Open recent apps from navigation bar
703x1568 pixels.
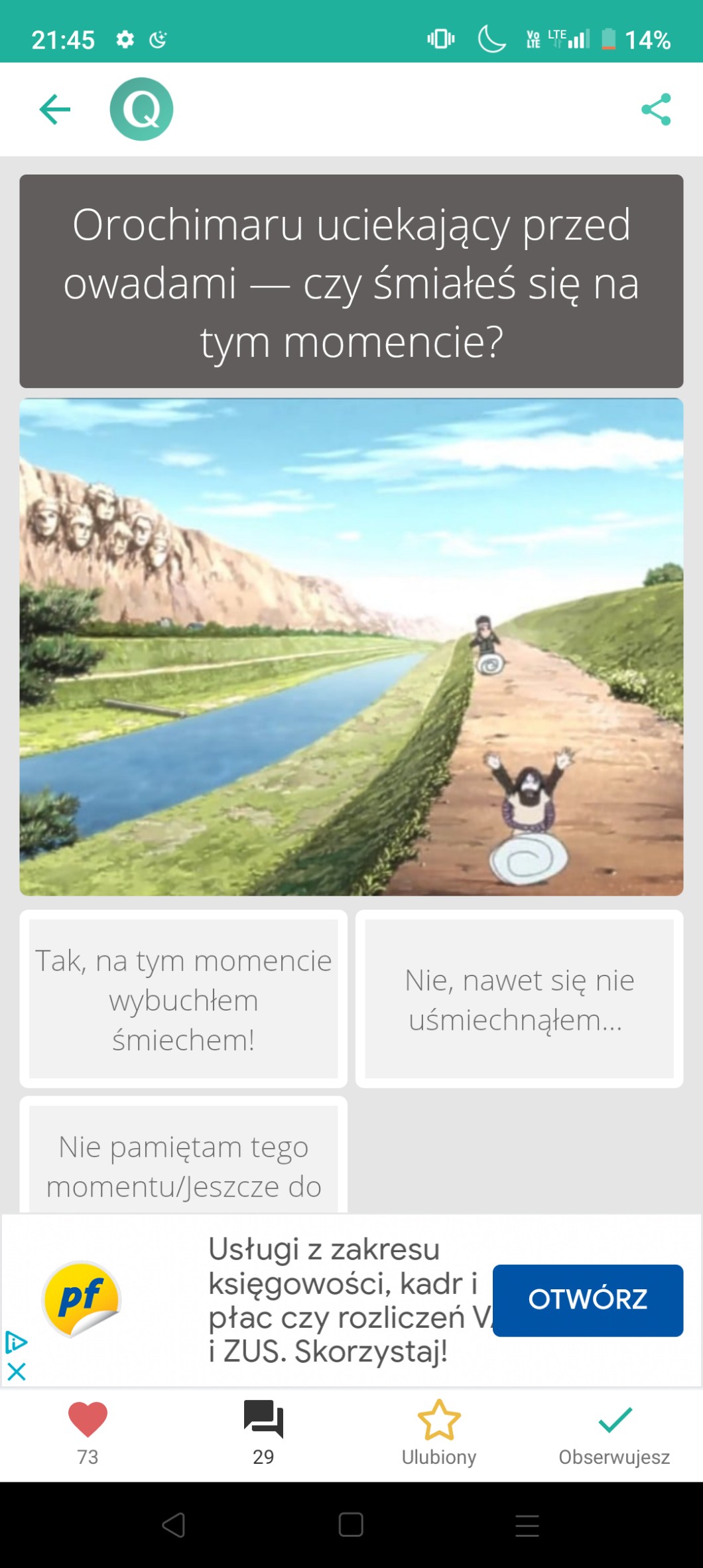[527, 1524]
